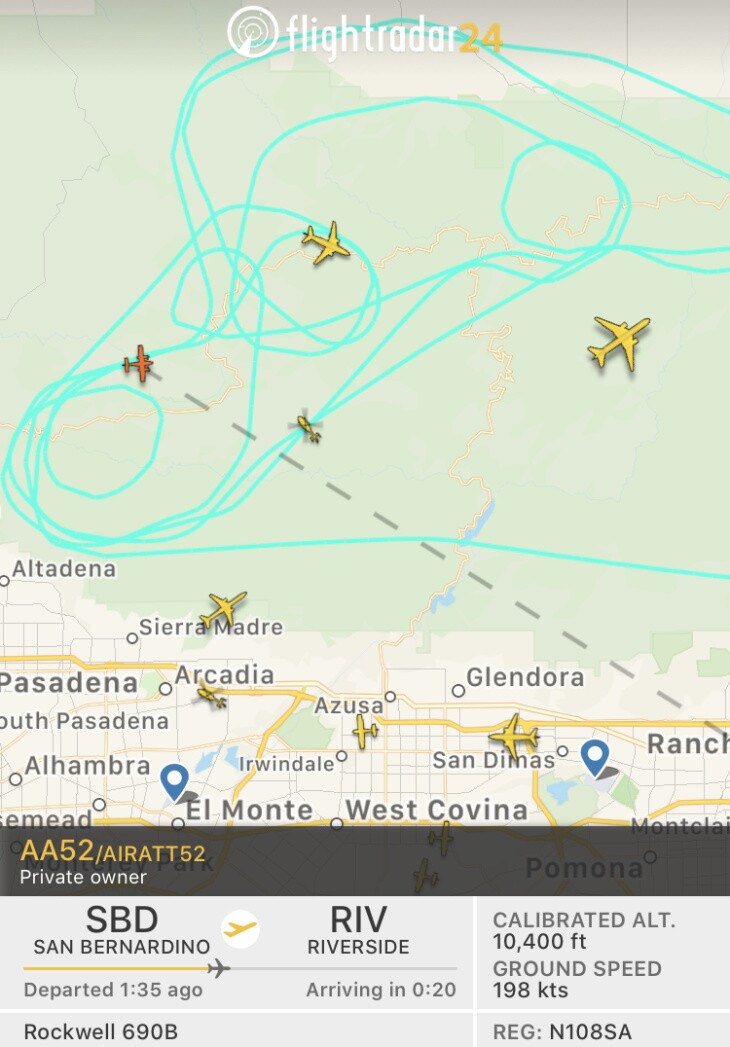Open the blue airport pin right of San Dimas
The height and width of the screenshot is (1047, 730).
(595, 757)
